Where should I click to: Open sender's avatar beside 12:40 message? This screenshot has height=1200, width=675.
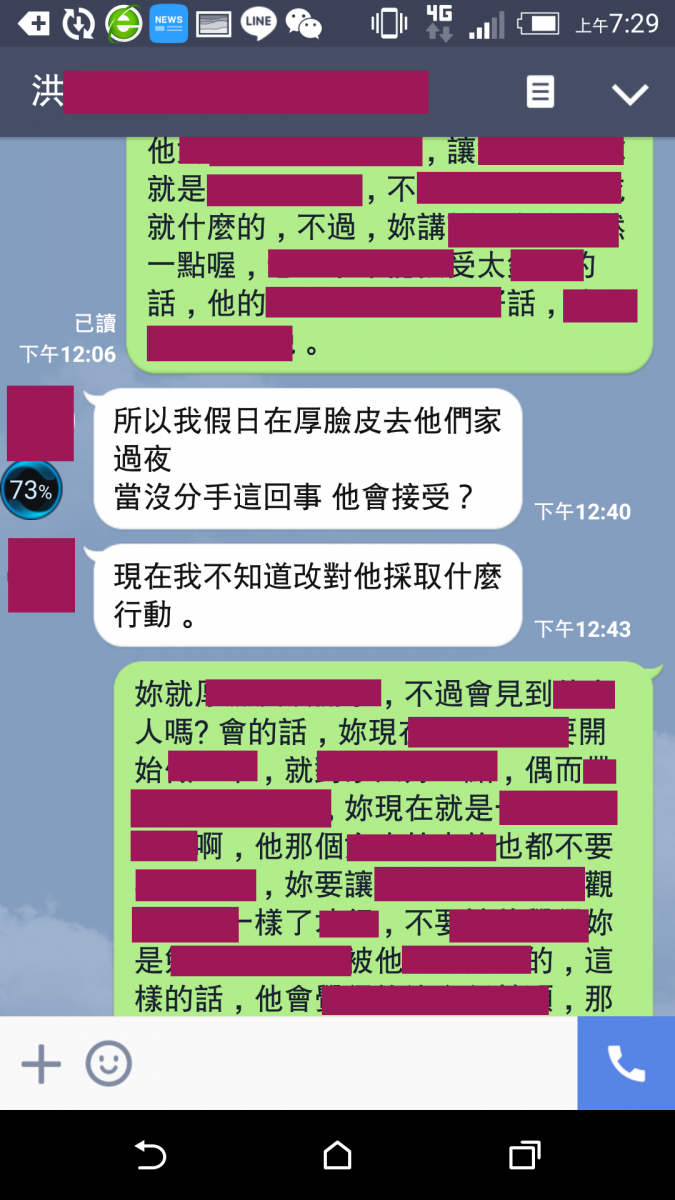(x=40, y=423)
